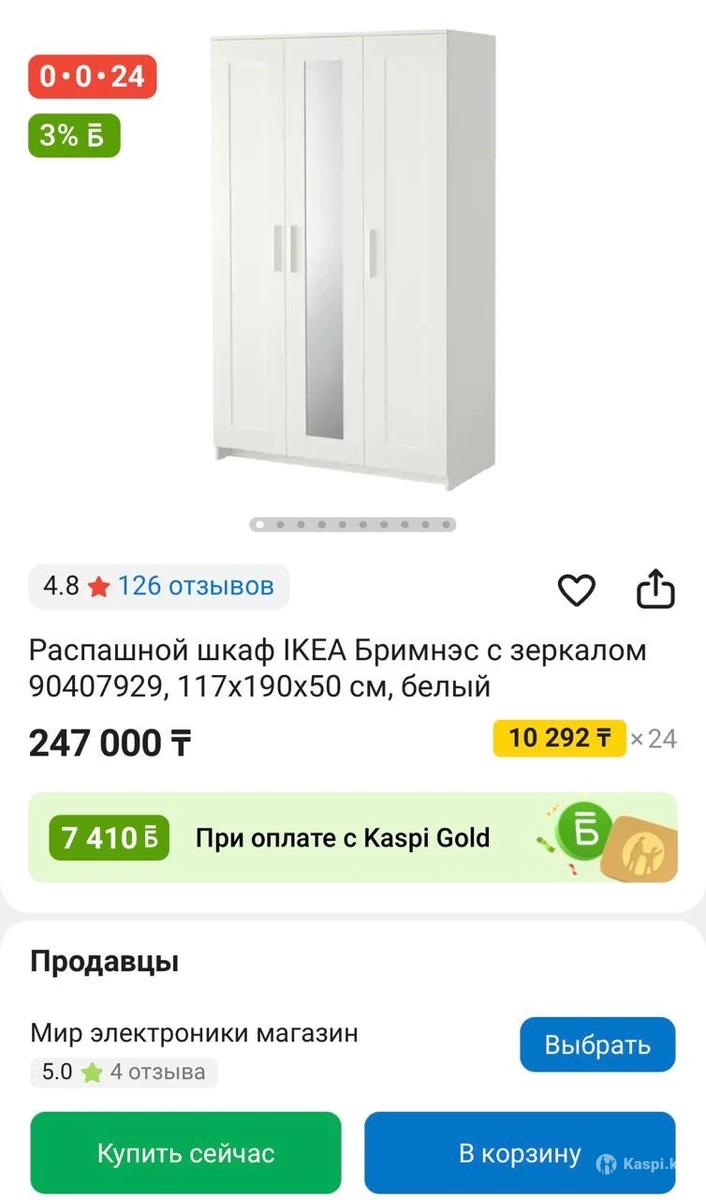Screen dimensions: 706x1200
Task: Add the wardrobe to favorites
Action: point(576,590)
